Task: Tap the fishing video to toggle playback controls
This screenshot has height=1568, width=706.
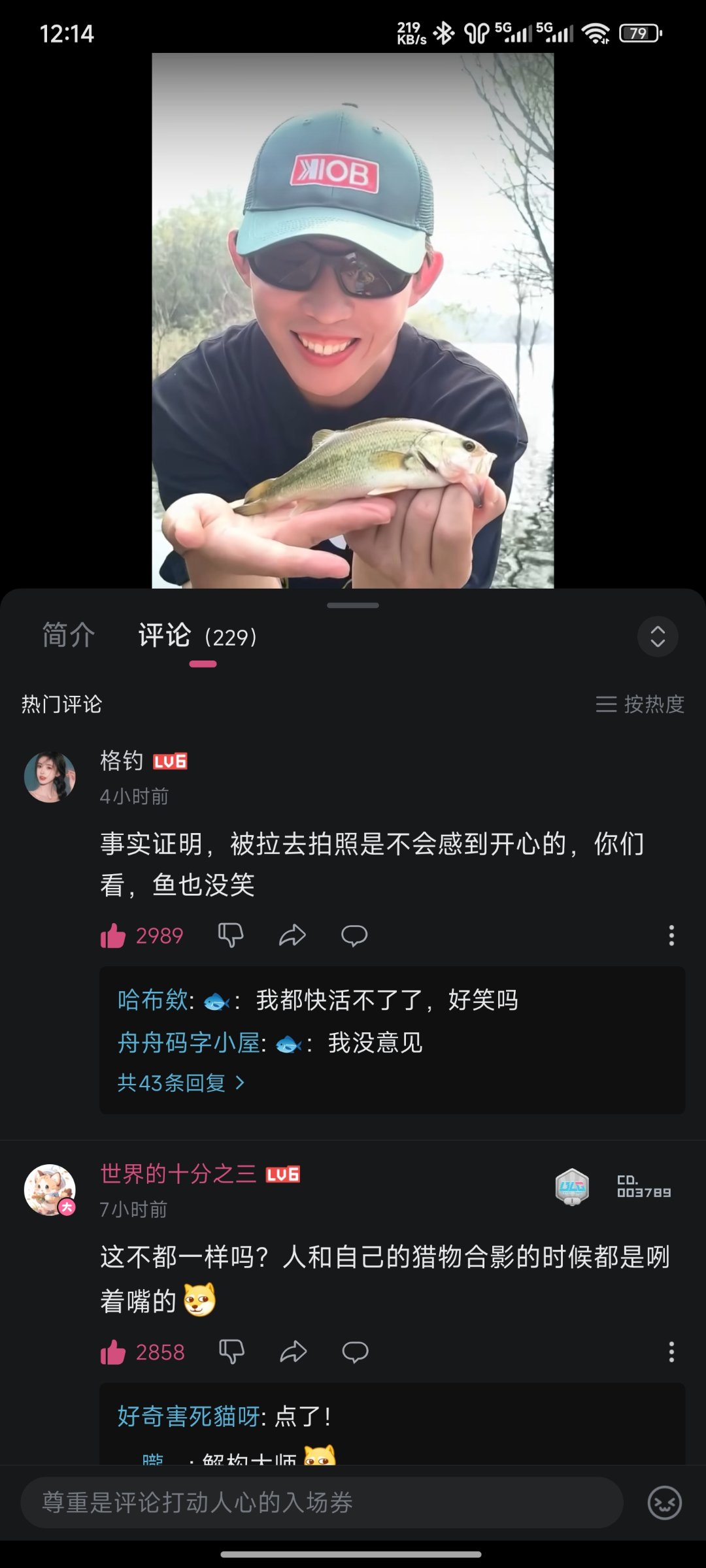Action: coord(353,320)
